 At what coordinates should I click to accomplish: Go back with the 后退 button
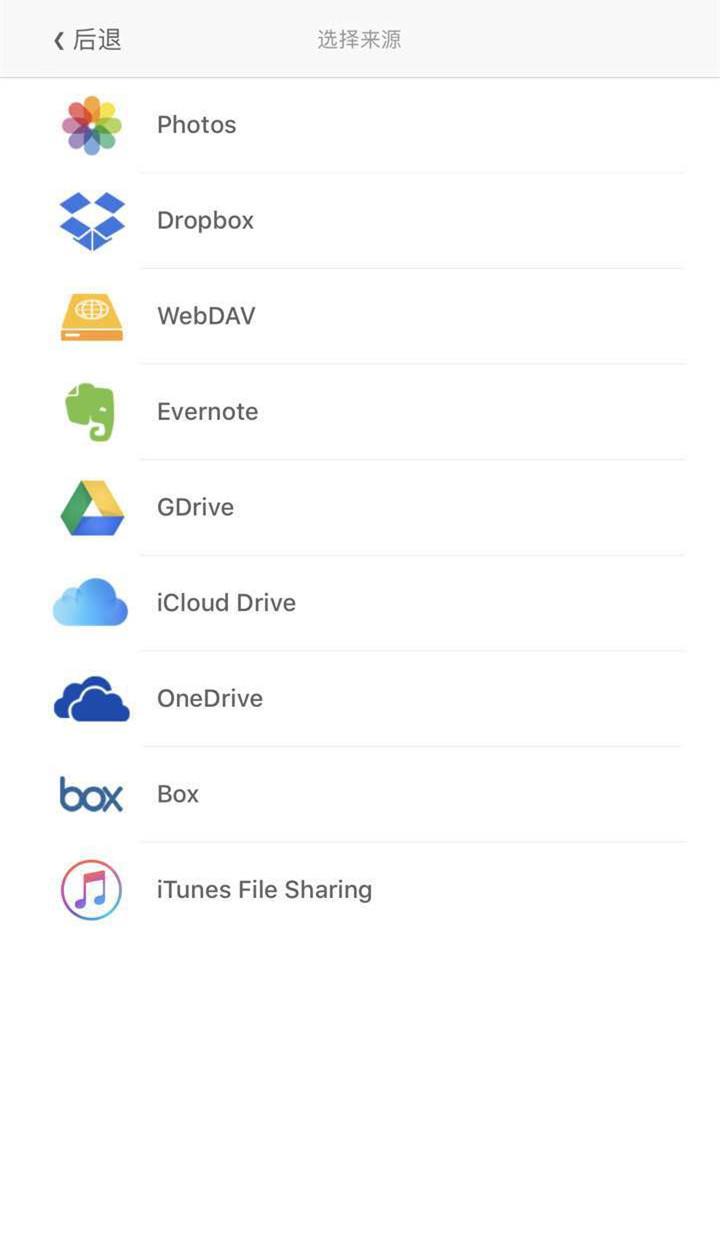(88, 40)
